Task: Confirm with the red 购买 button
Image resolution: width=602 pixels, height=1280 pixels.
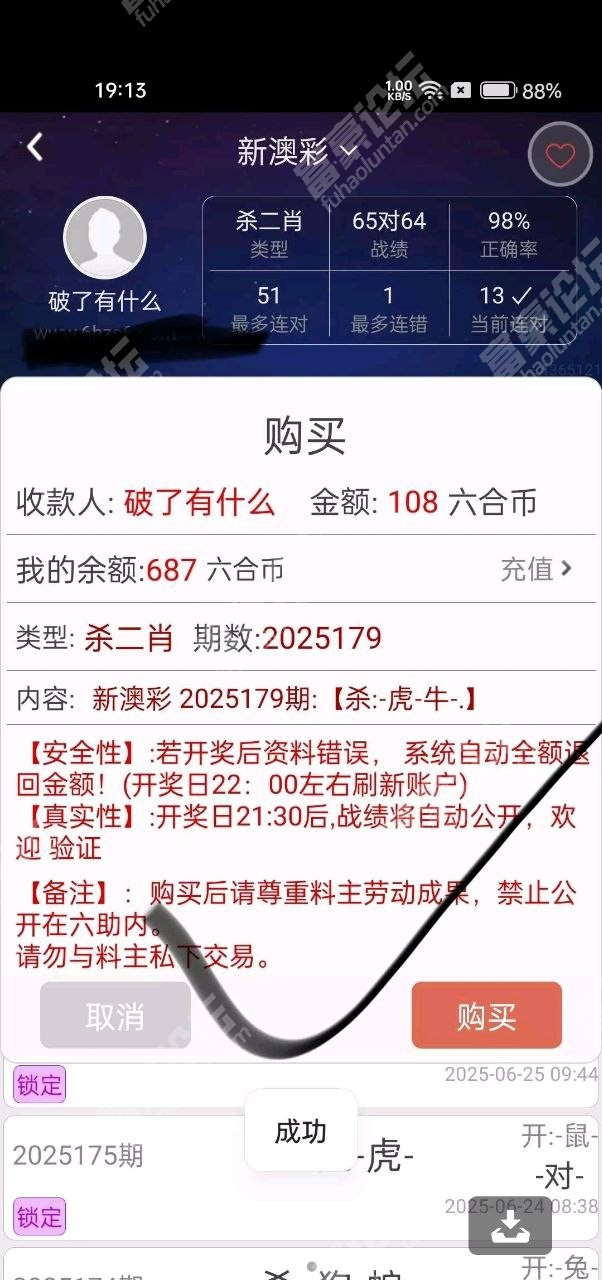Action: pyautogui.click(x=487, y=1016)
